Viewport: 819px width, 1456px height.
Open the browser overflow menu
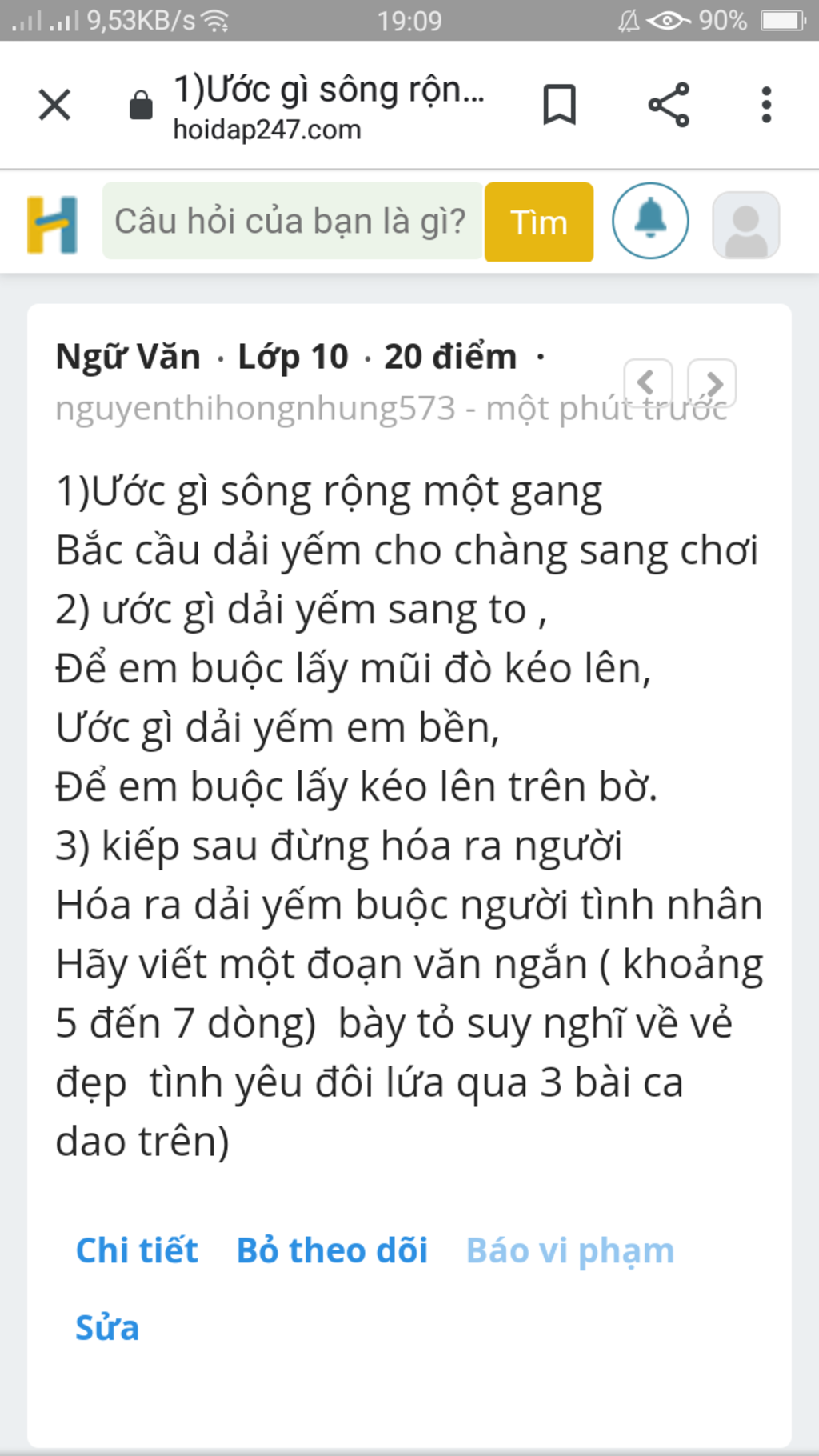click(766, 105)
